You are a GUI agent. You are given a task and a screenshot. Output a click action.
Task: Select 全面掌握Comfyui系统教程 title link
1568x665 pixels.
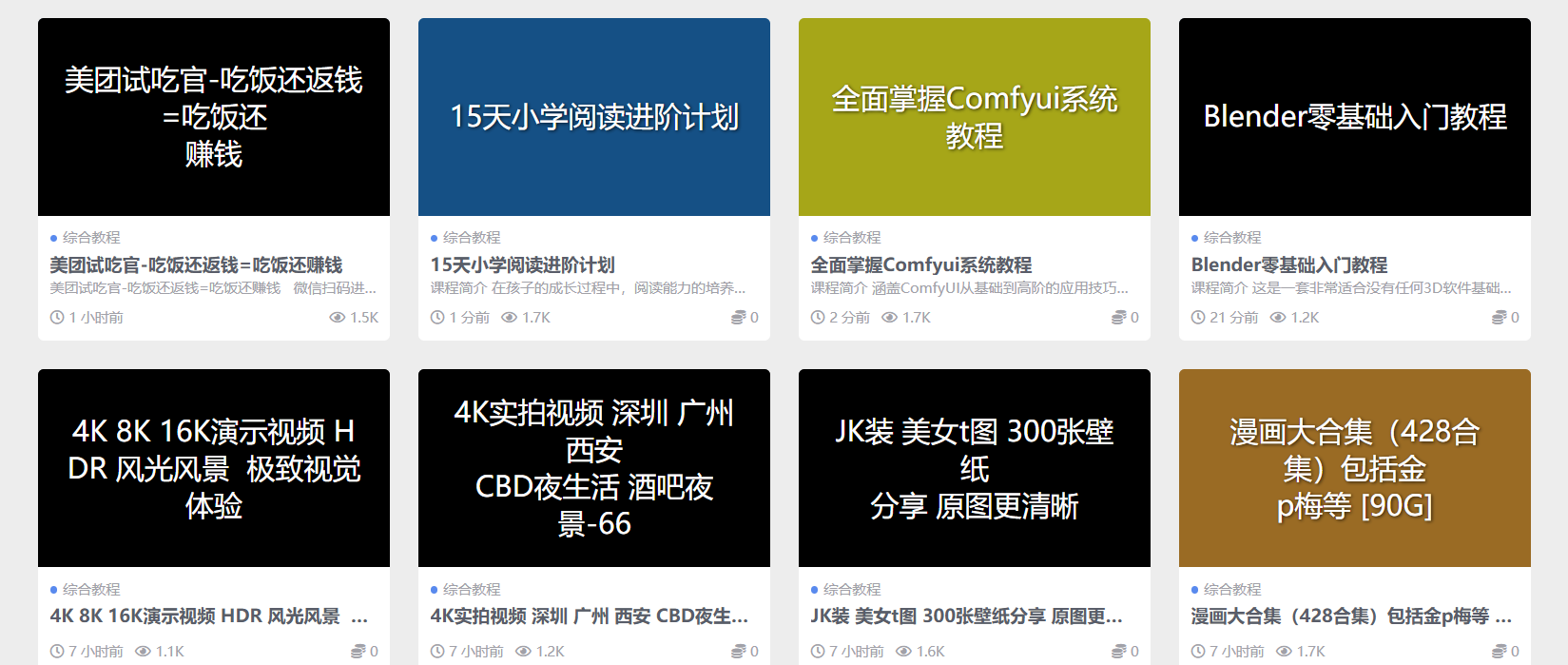[920, 264]
